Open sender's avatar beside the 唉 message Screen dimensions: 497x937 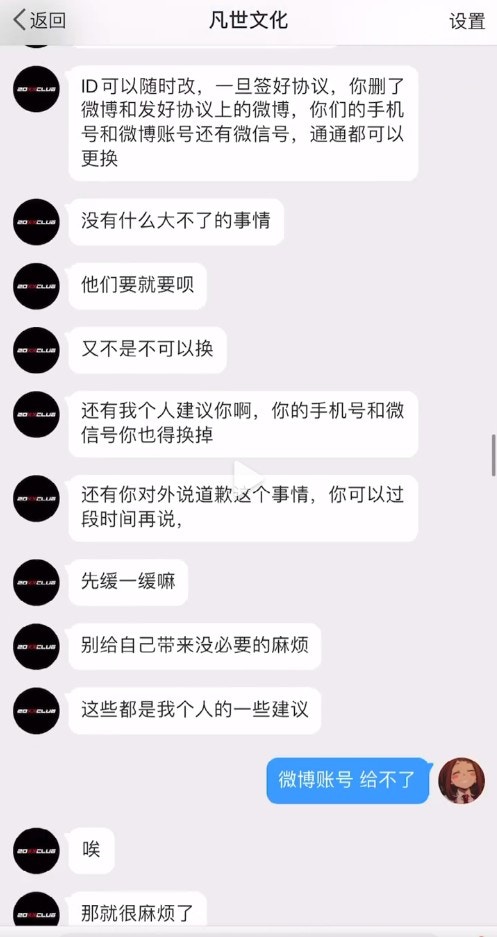click(36, 851)
